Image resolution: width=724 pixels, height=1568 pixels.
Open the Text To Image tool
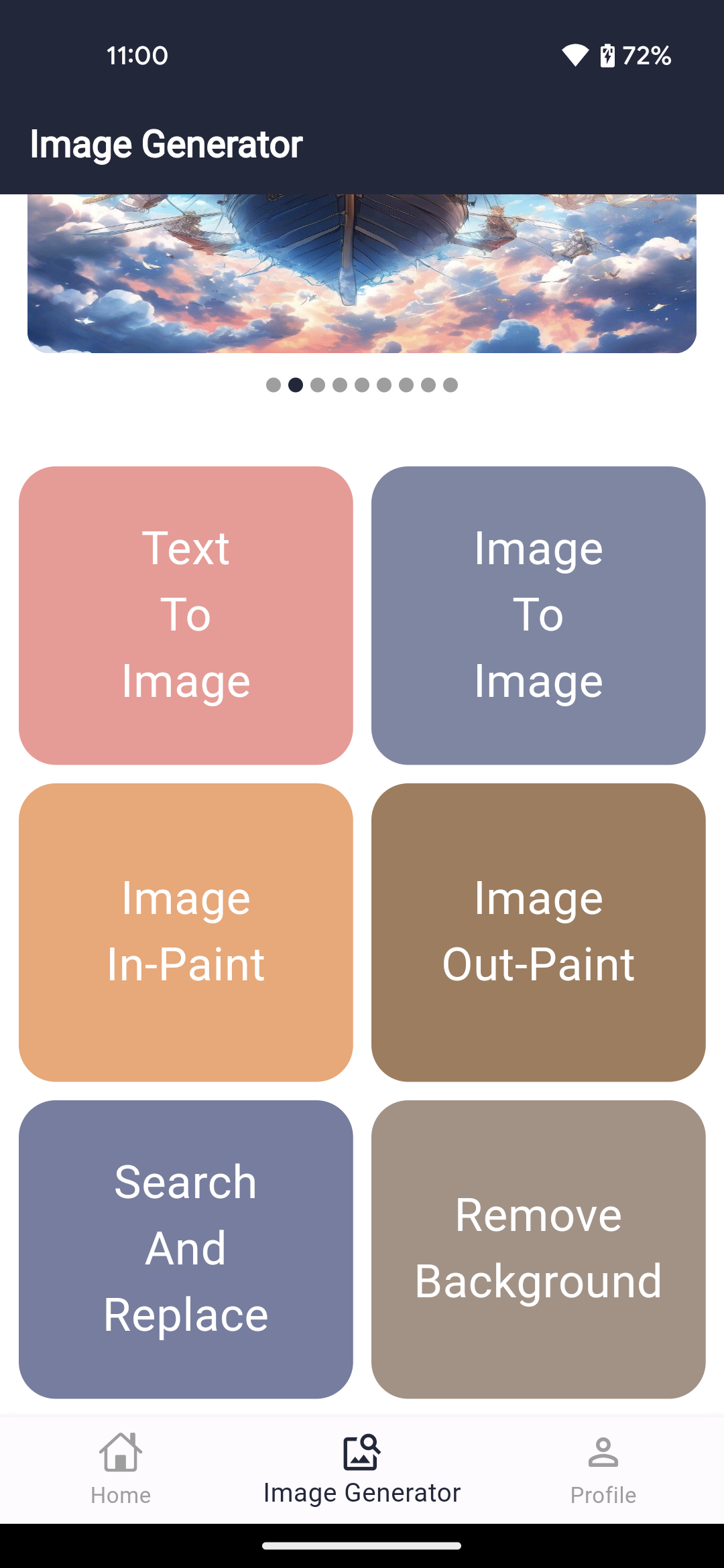coord(186,615)
